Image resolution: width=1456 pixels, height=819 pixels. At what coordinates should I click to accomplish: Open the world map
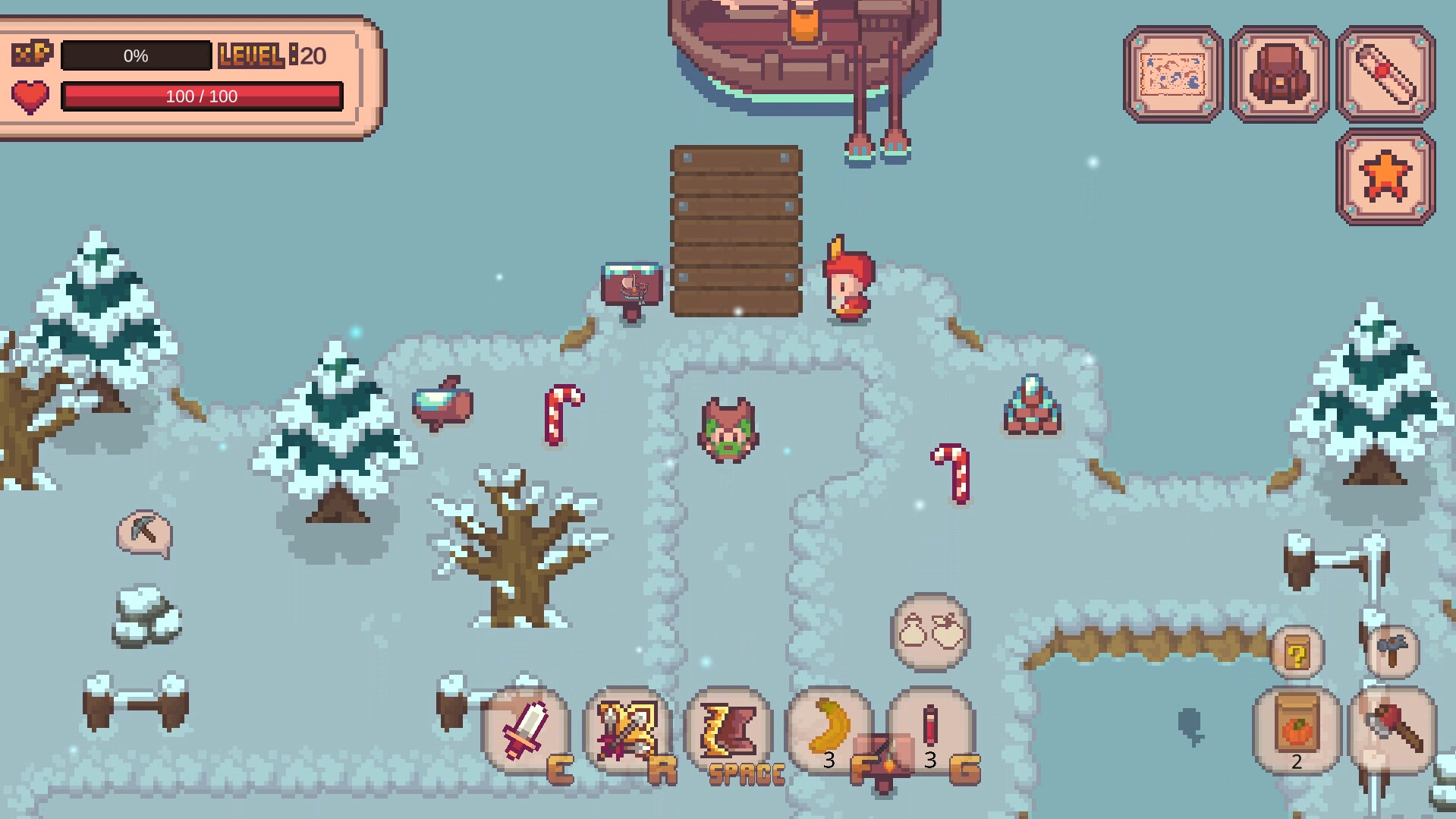click(x=1172, y=74)
